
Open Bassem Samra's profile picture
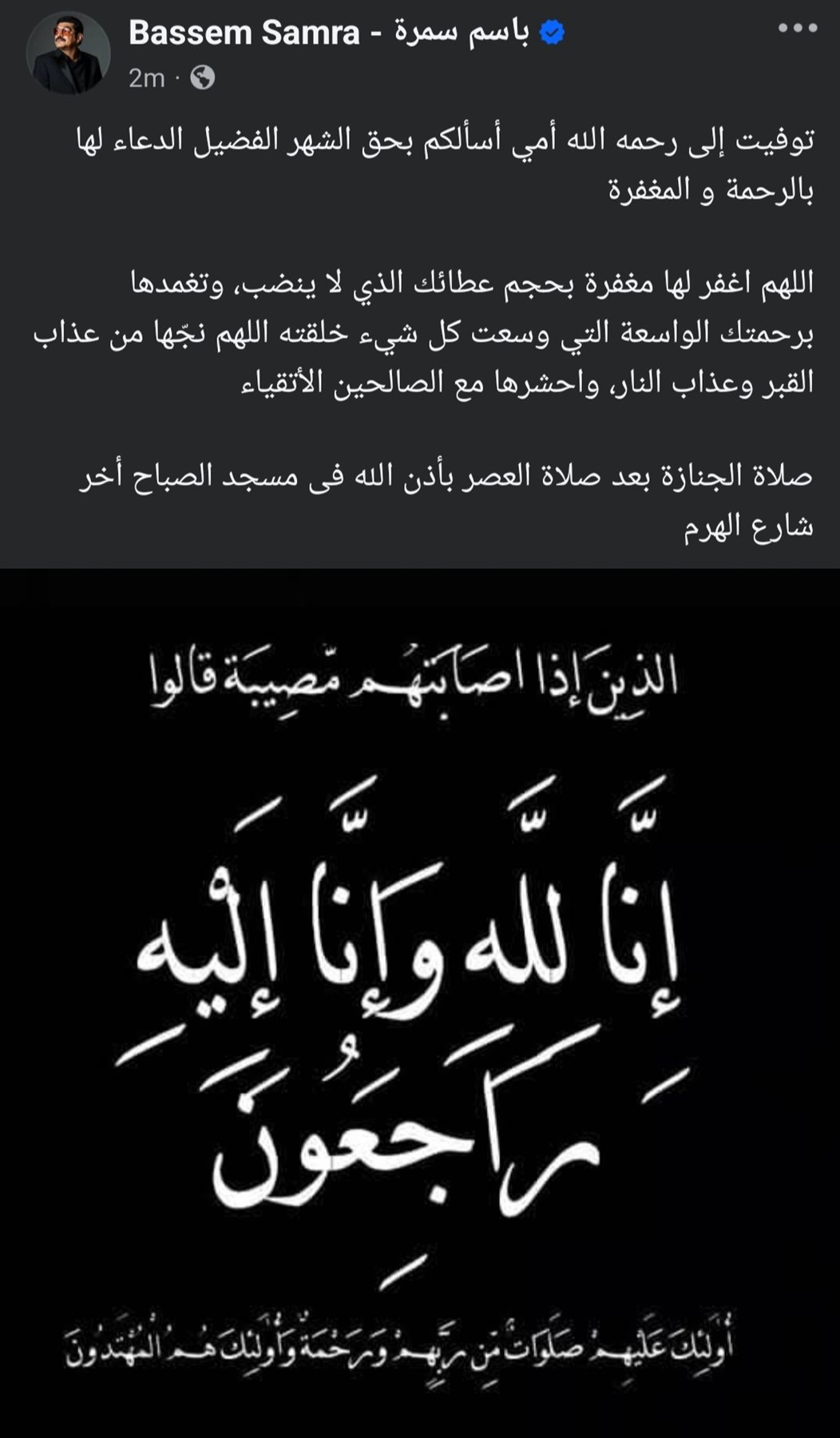coord(68,54)
